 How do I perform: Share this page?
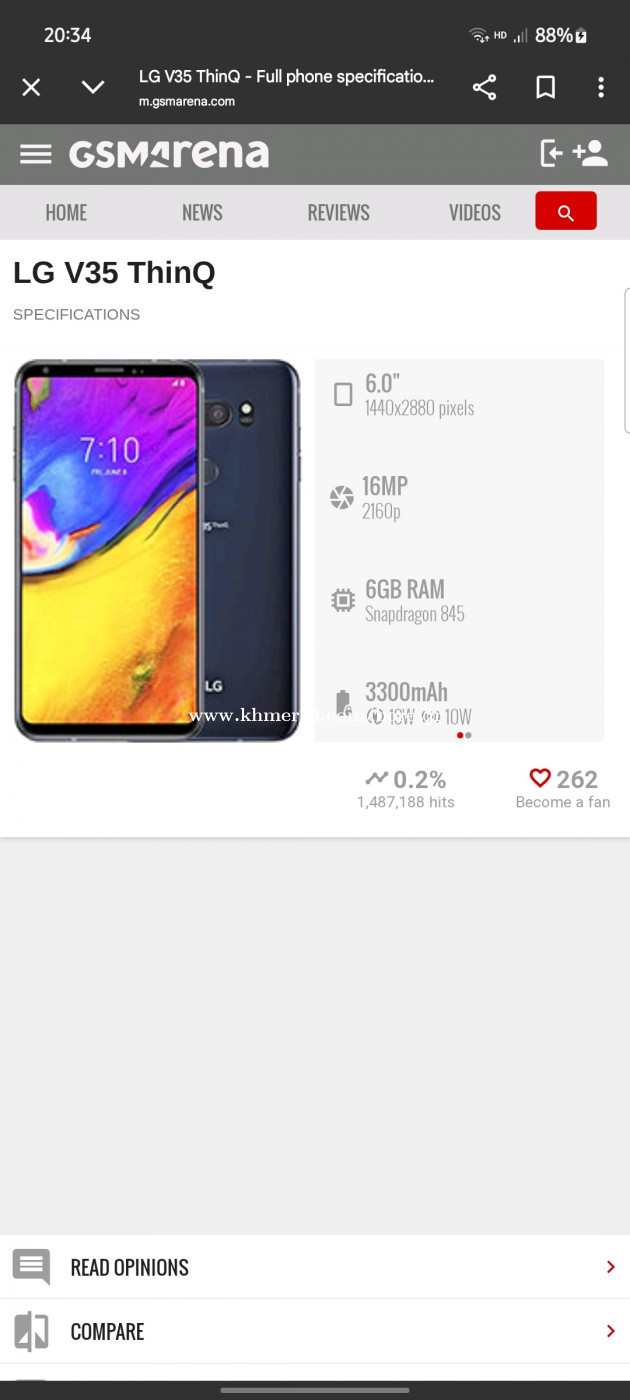coord(484,88)
